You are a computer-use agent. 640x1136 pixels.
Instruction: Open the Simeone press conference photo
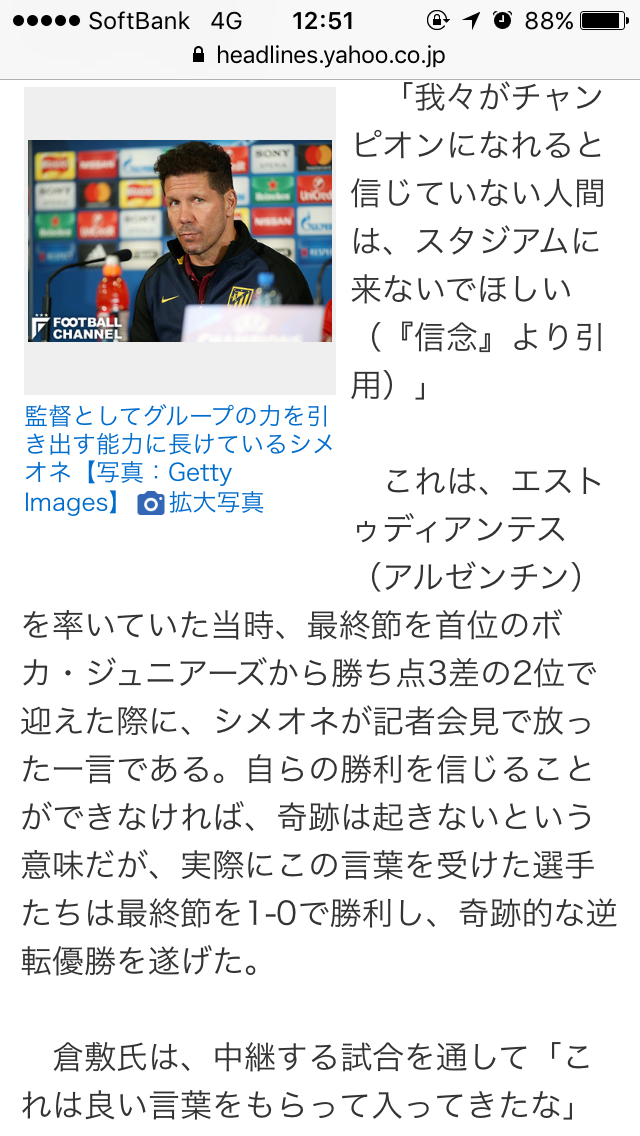click(x=180, y=241)
